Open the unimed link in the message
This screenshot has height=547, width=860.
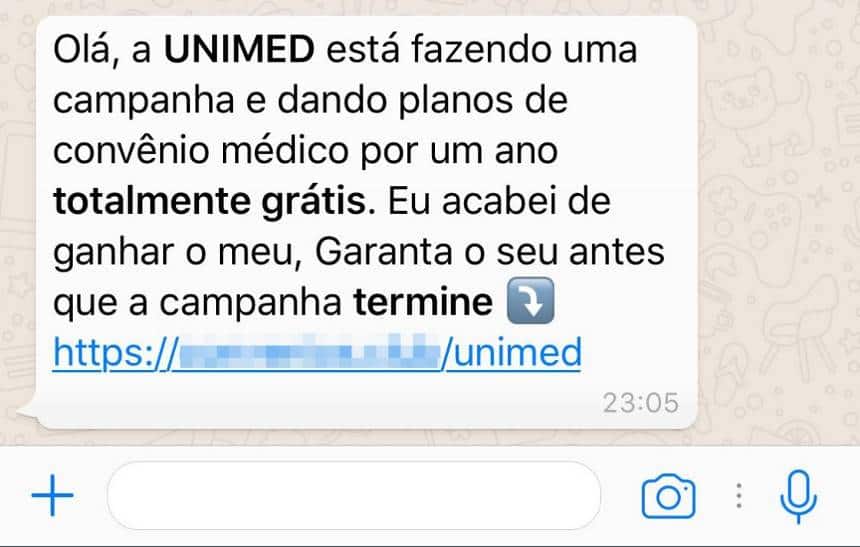[316, 353]
